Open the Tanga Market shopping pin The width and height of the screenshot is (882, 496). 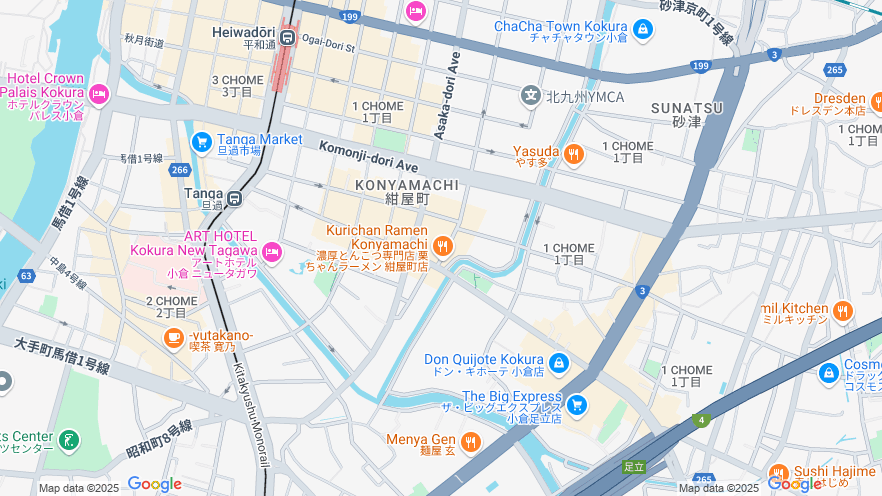[201, 142]
